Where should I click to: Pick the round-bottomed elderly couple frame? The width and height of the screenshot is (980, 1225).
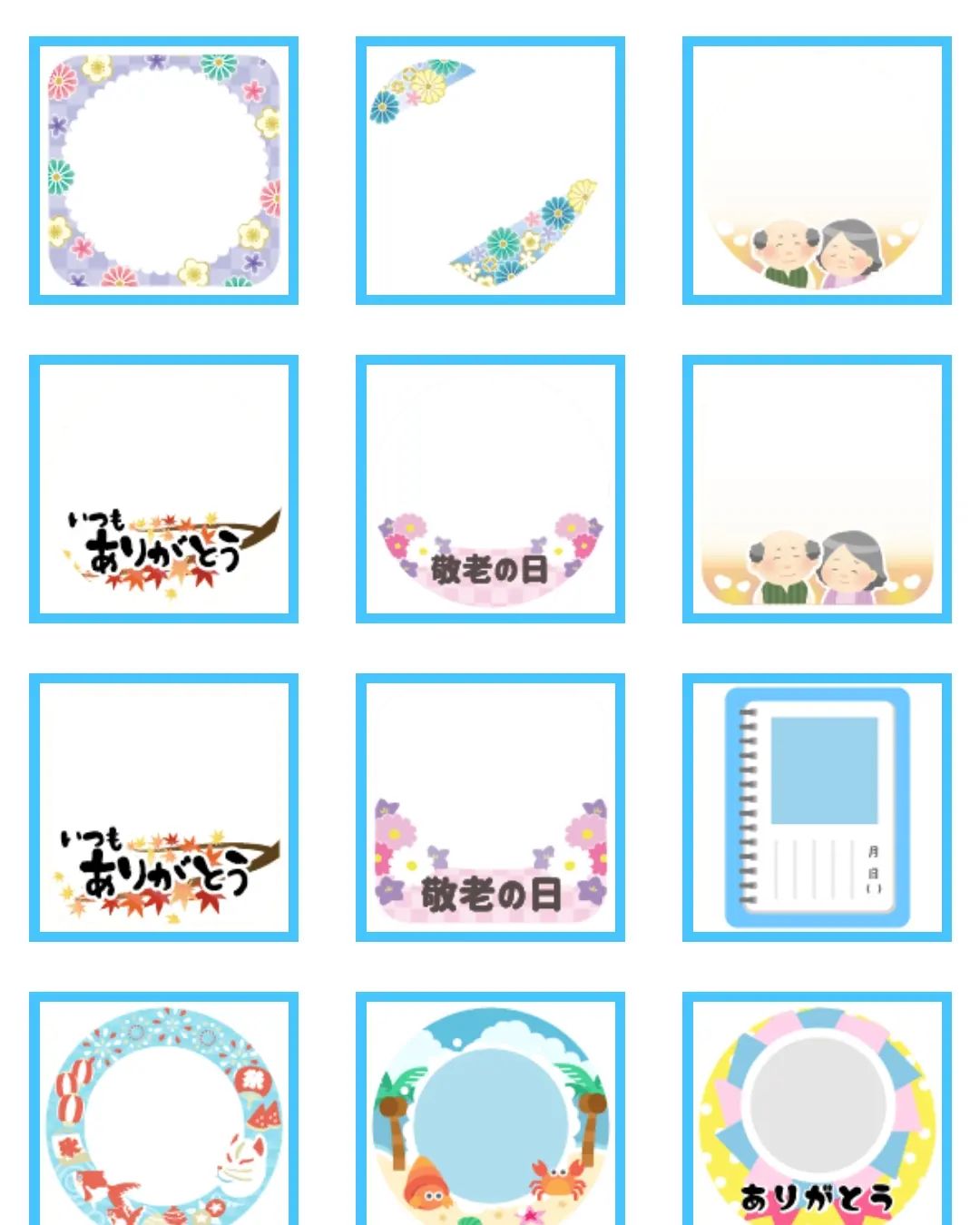(x=817, y=171)
